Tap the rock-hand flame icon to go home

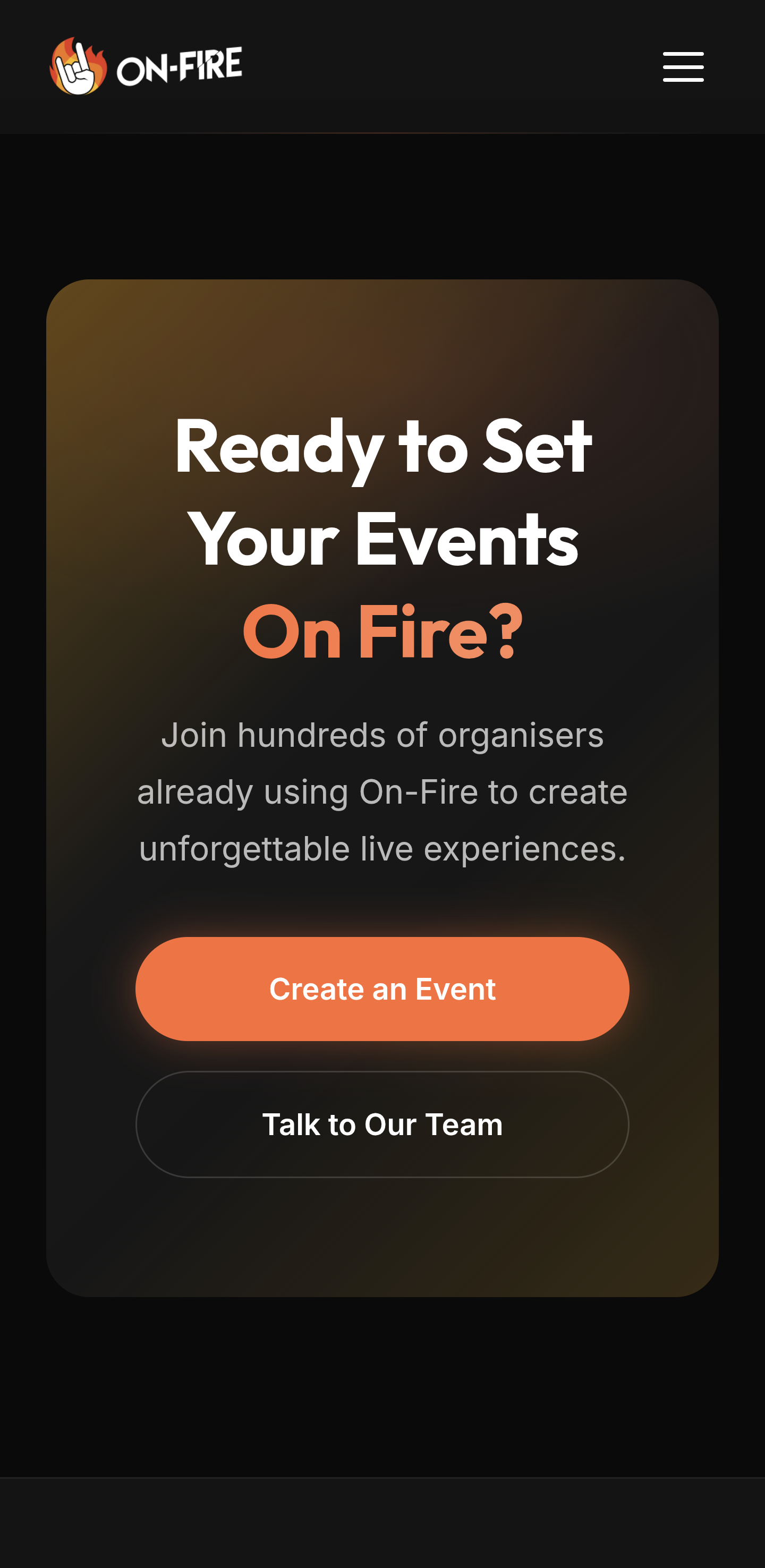(x=79, y=65)
